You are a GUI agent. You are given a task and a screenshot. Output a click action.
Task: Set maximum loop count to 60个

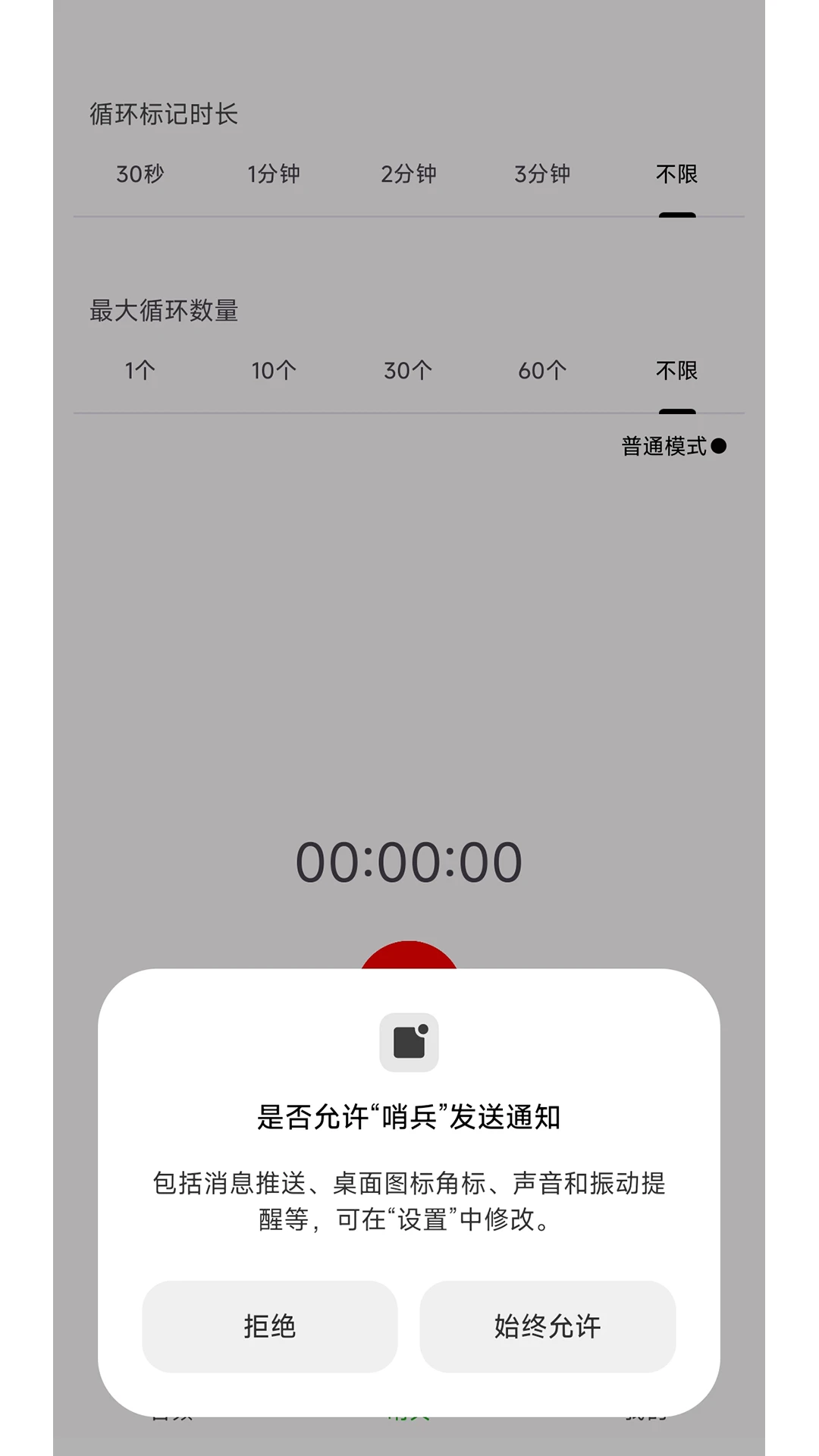tap(543, 371)
